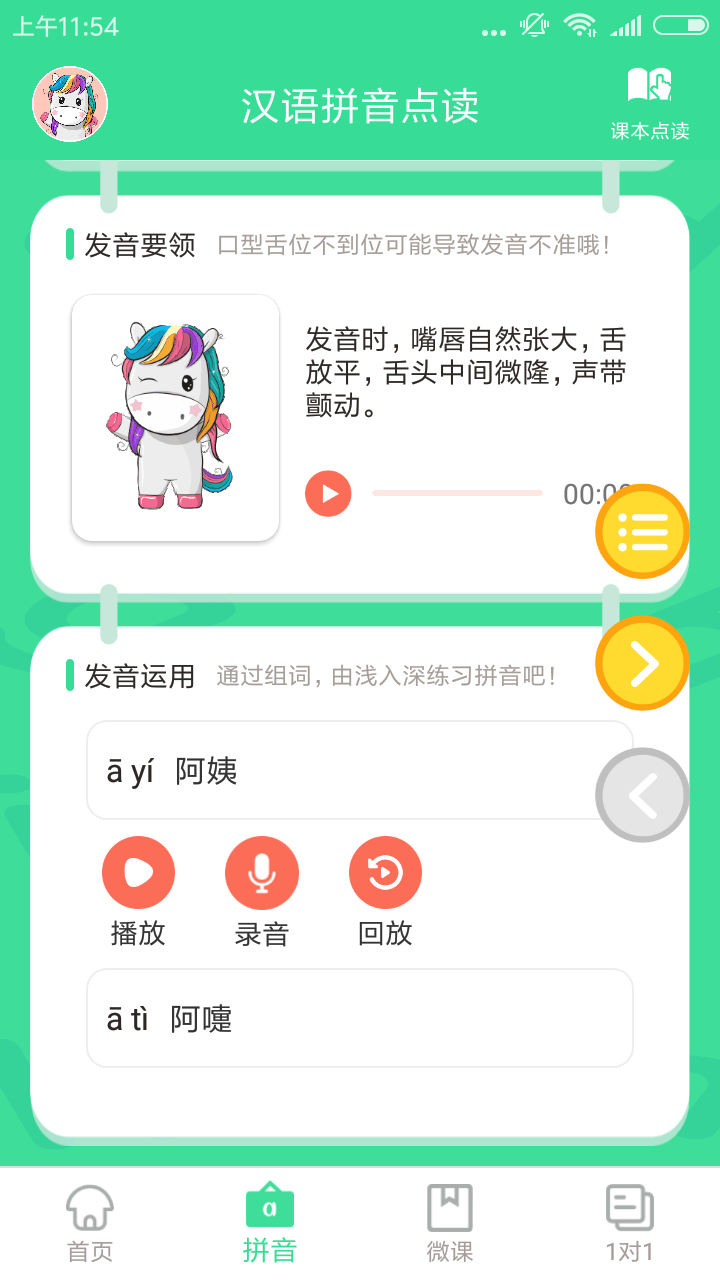Tap the 播放 play icon
Screen dimensions: 720x1280
tap(138, 872)
